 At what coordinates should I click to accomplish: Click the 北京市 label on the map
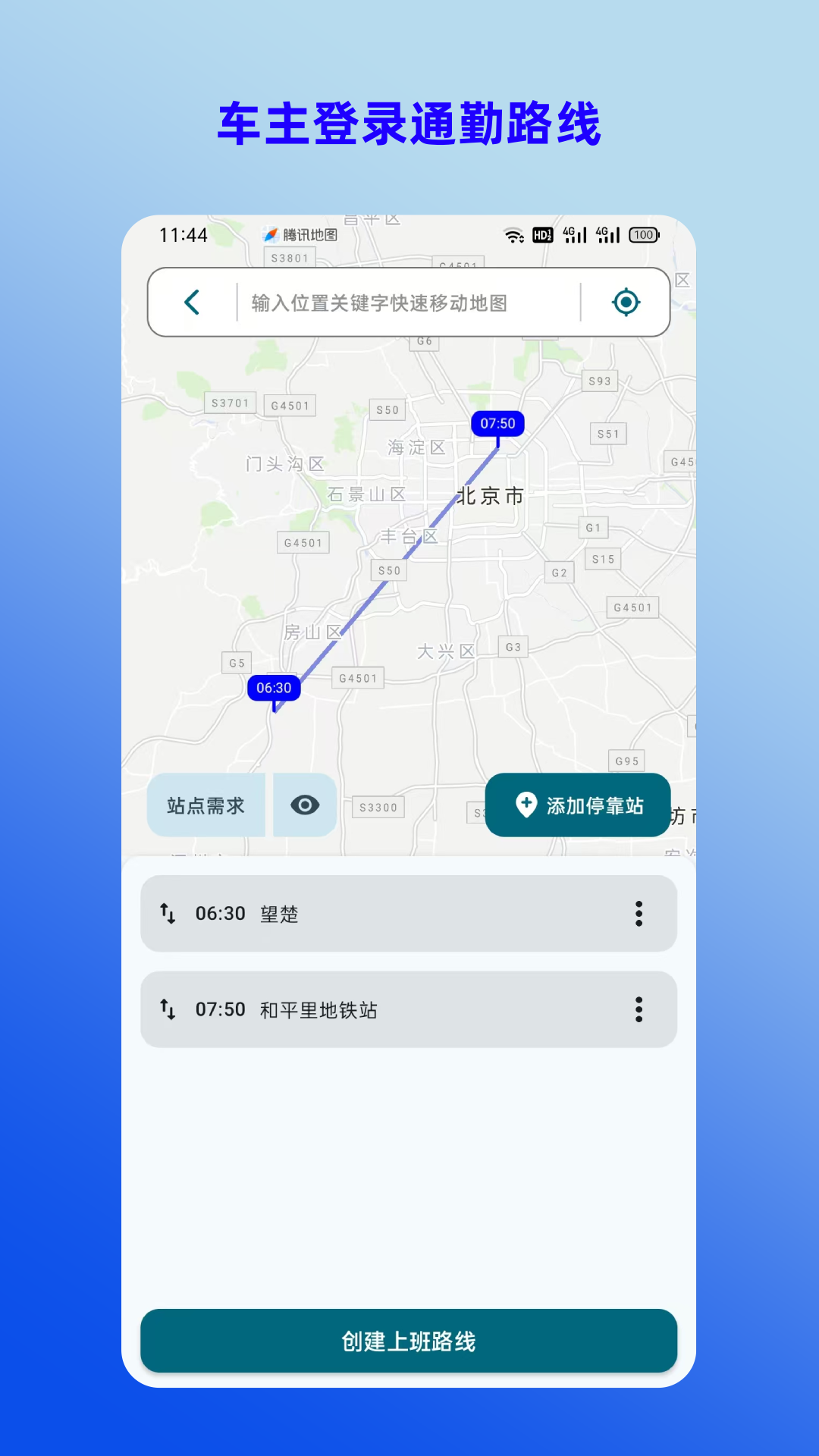click(491, 496)
